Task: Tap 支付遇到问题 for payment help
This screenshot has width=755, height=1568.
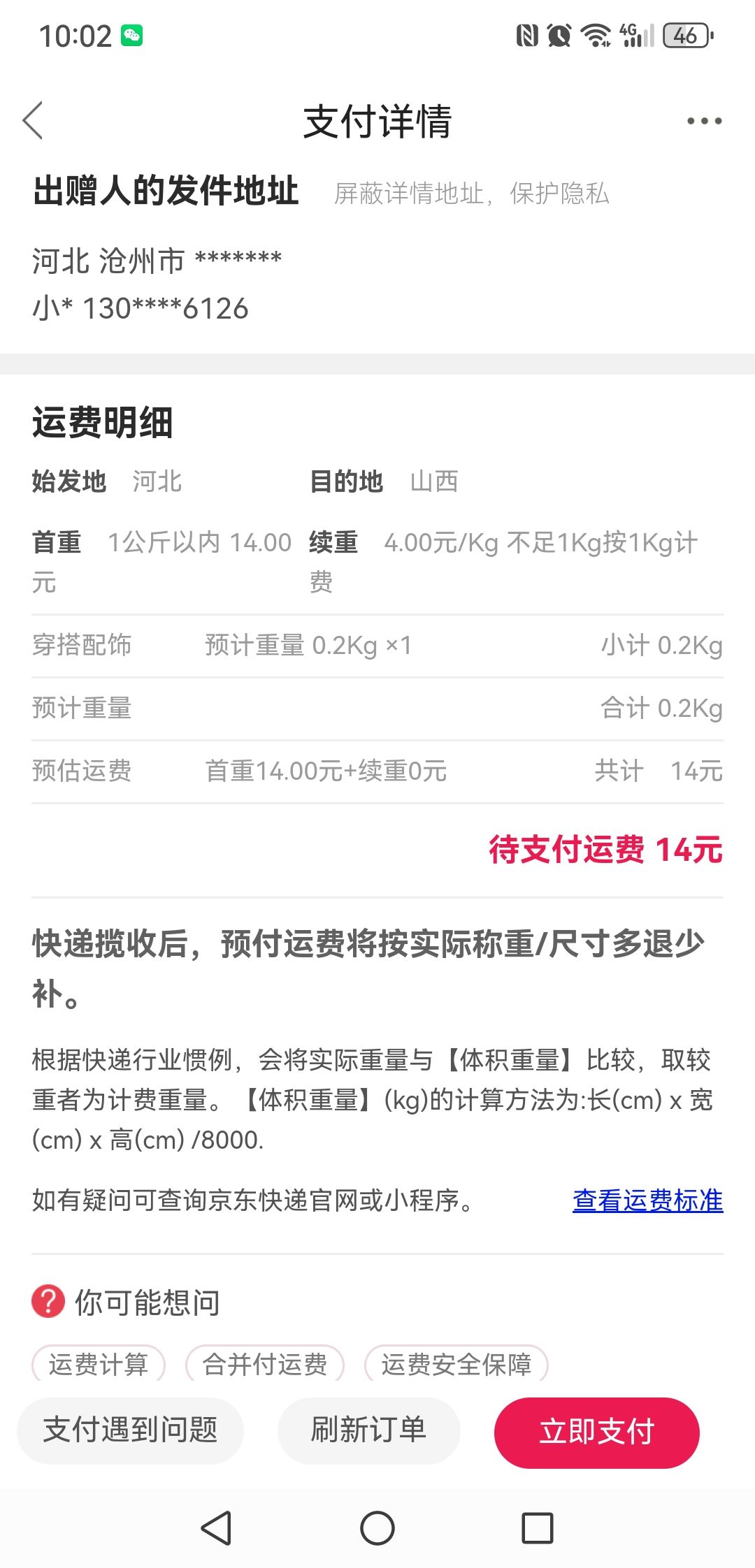Action: point(130,1430)
